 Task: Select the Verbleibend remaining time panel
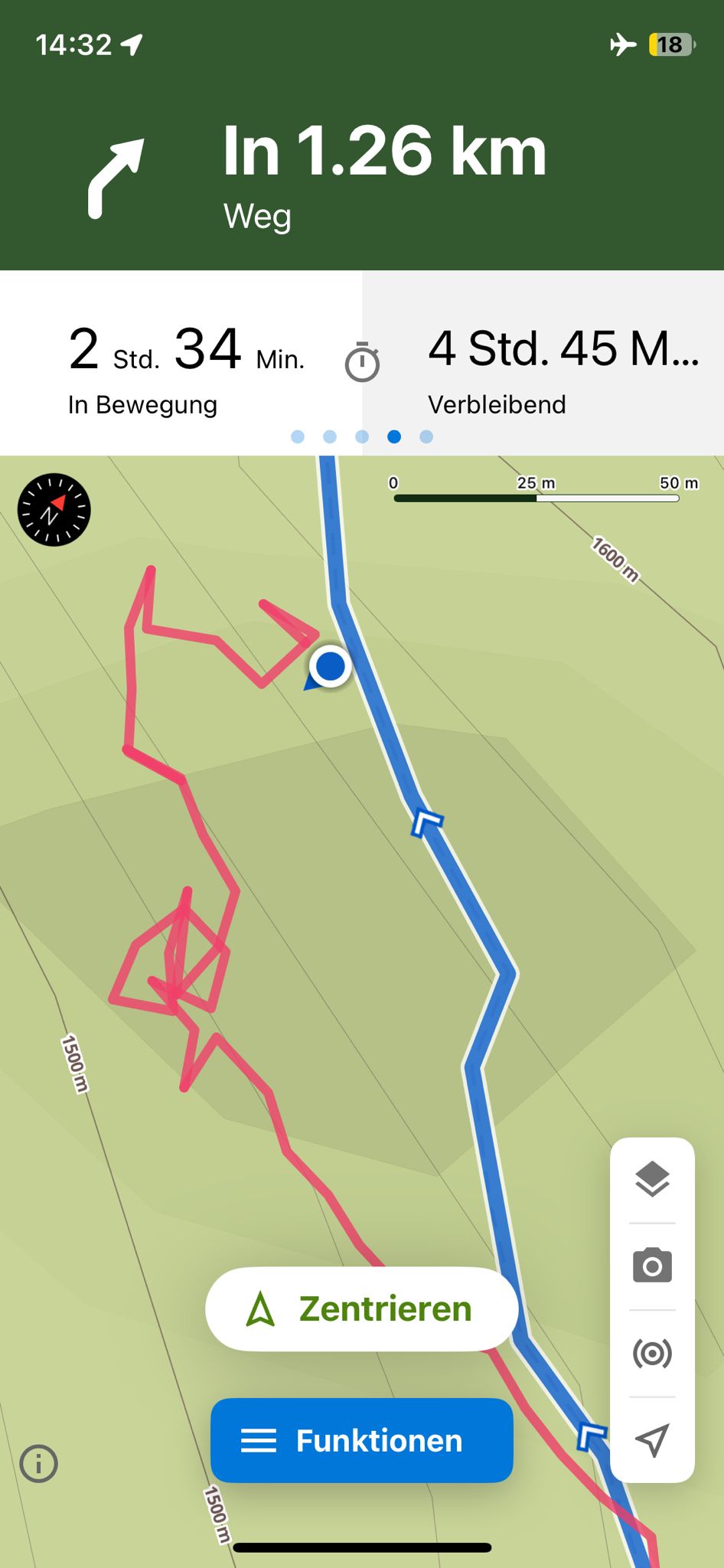click(543, 363)
